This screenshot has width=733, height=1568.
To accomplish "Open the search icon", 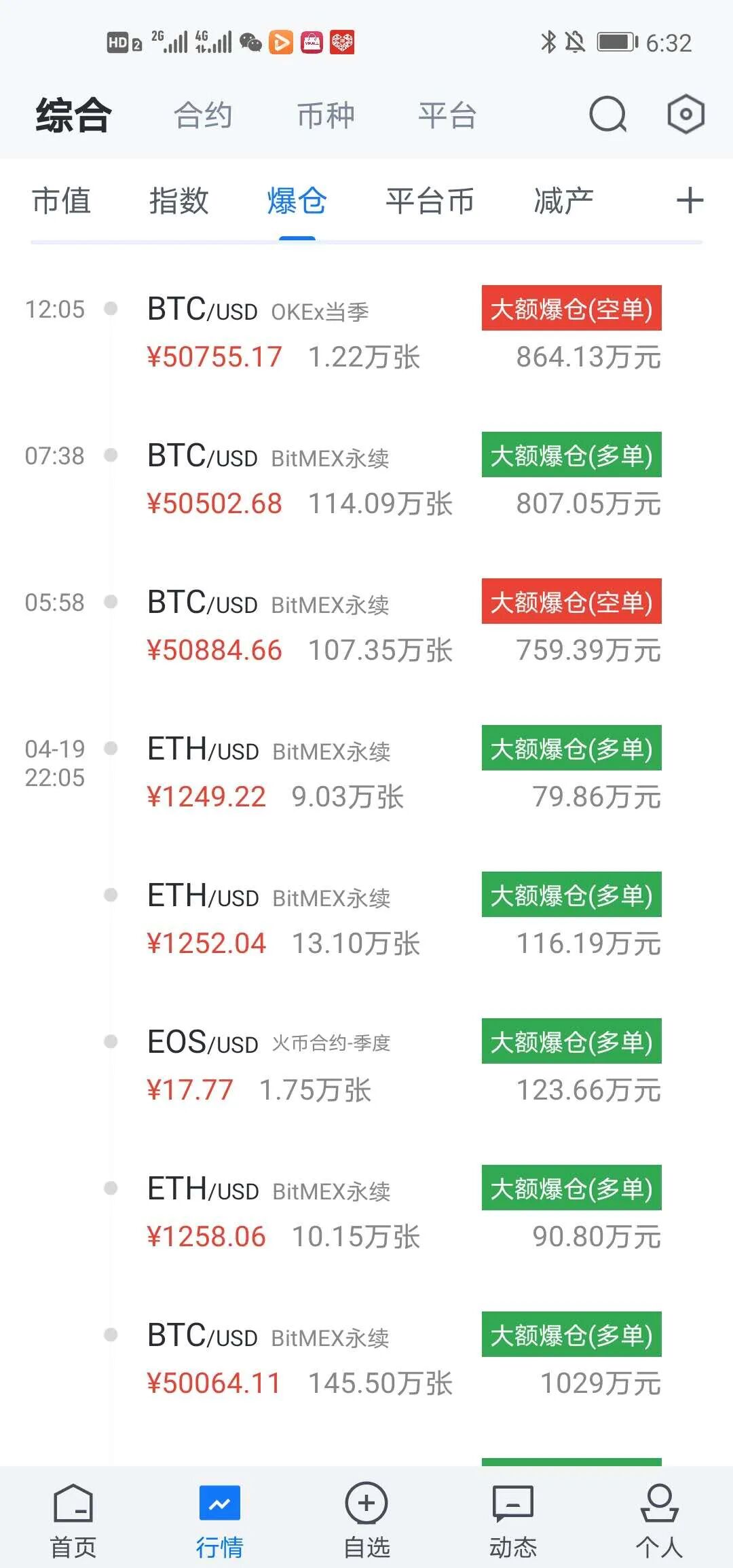I will point(607,114).
